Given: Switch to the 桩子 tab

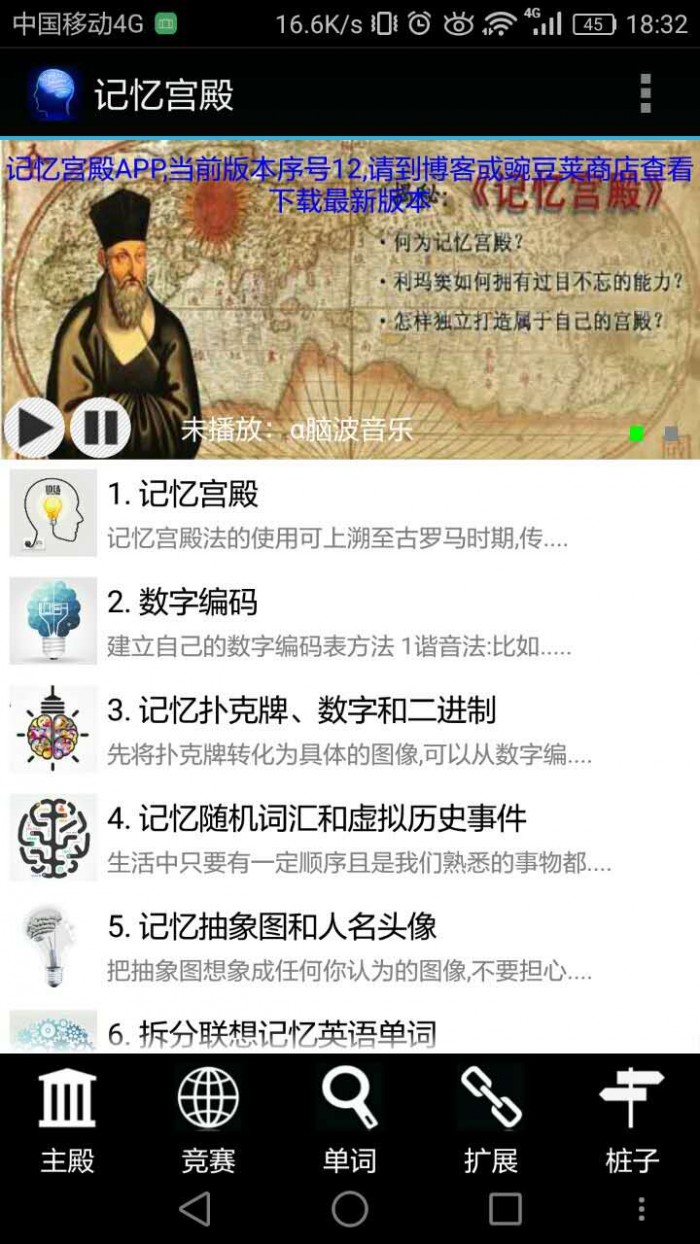Looking at the screenshot, I should pyautogui.click(x=632, y=1118).
